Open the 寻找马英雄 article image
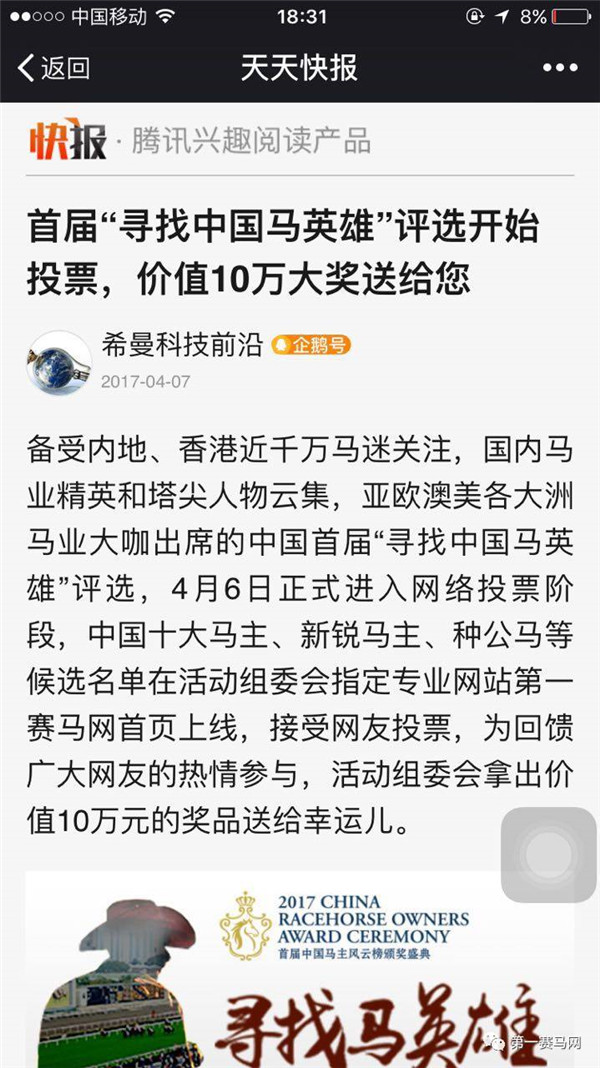Image resolution: width=600 pixels, height=1068 pixels. coord(300,970)
